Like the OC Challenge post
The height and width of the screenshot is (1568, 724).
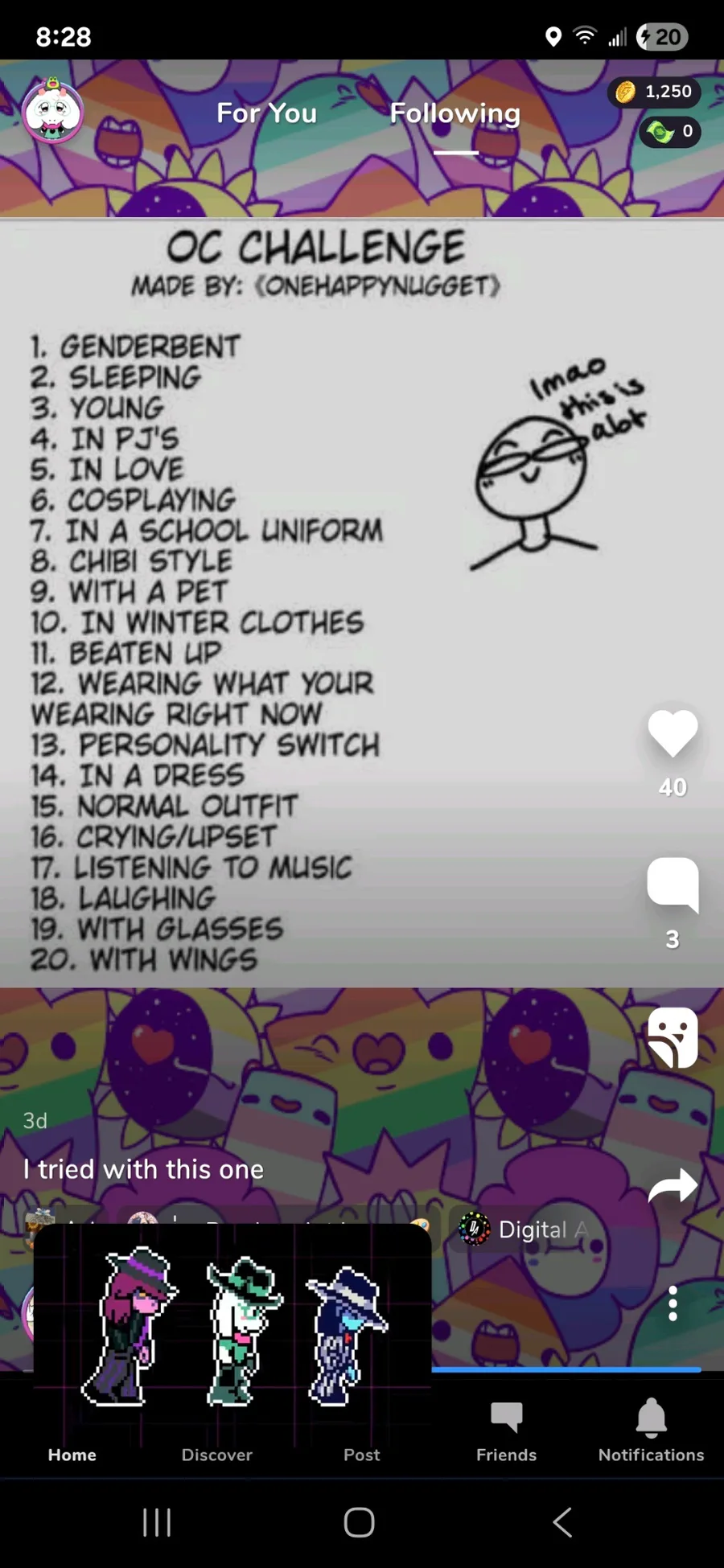[673, 733]
